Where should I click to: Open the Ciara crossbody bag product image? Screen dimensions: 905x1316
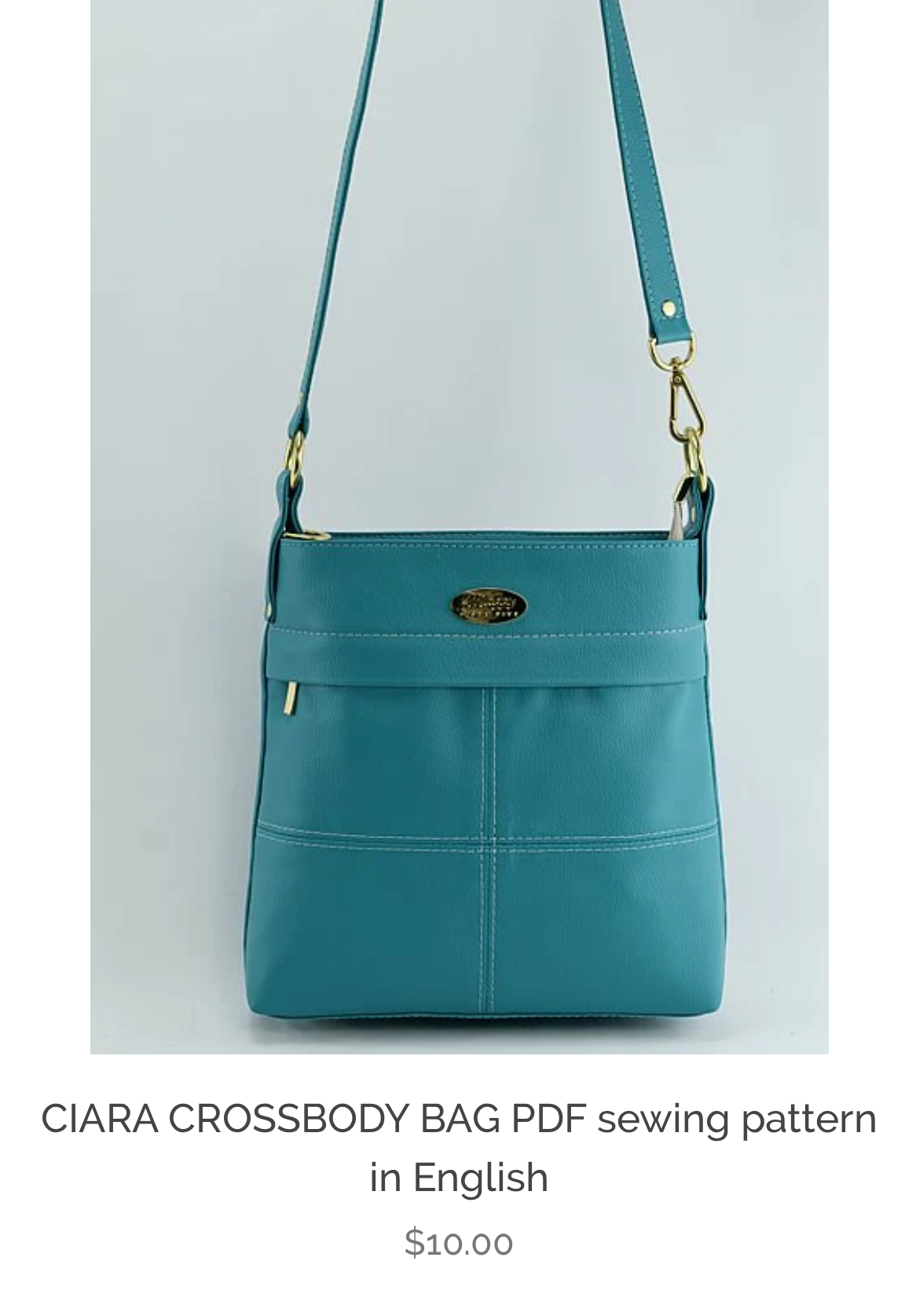[459, 526]
